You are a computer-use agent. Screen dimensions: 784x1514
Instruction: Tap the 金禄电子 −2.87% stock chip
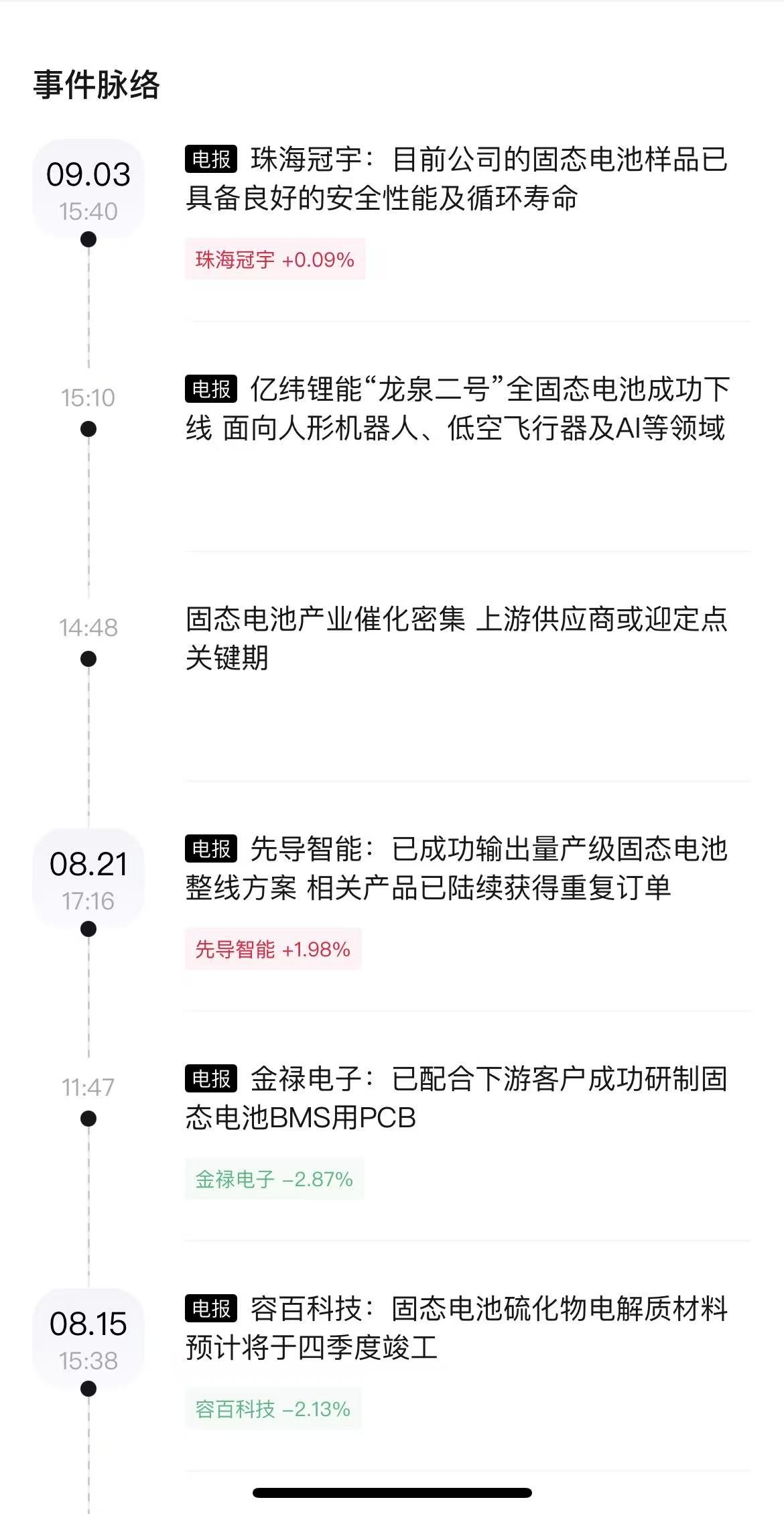pyautogui.click(x=274, y=1179)
